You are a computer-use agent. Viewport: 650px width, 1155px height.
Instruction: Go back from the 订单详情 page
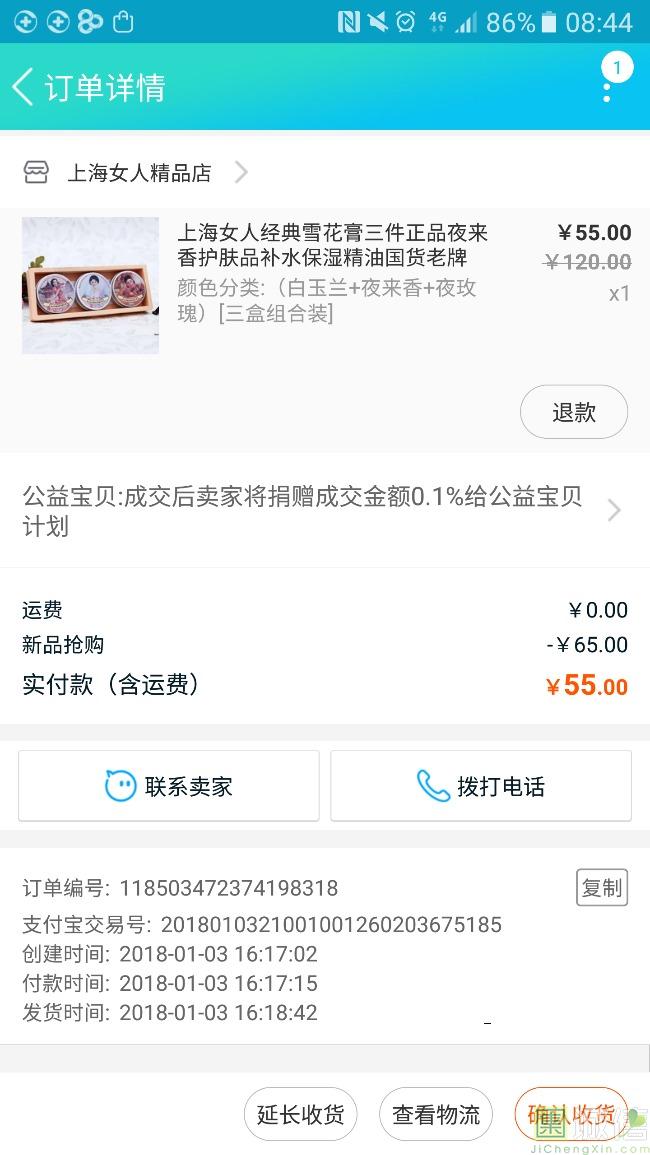point(24,87)
